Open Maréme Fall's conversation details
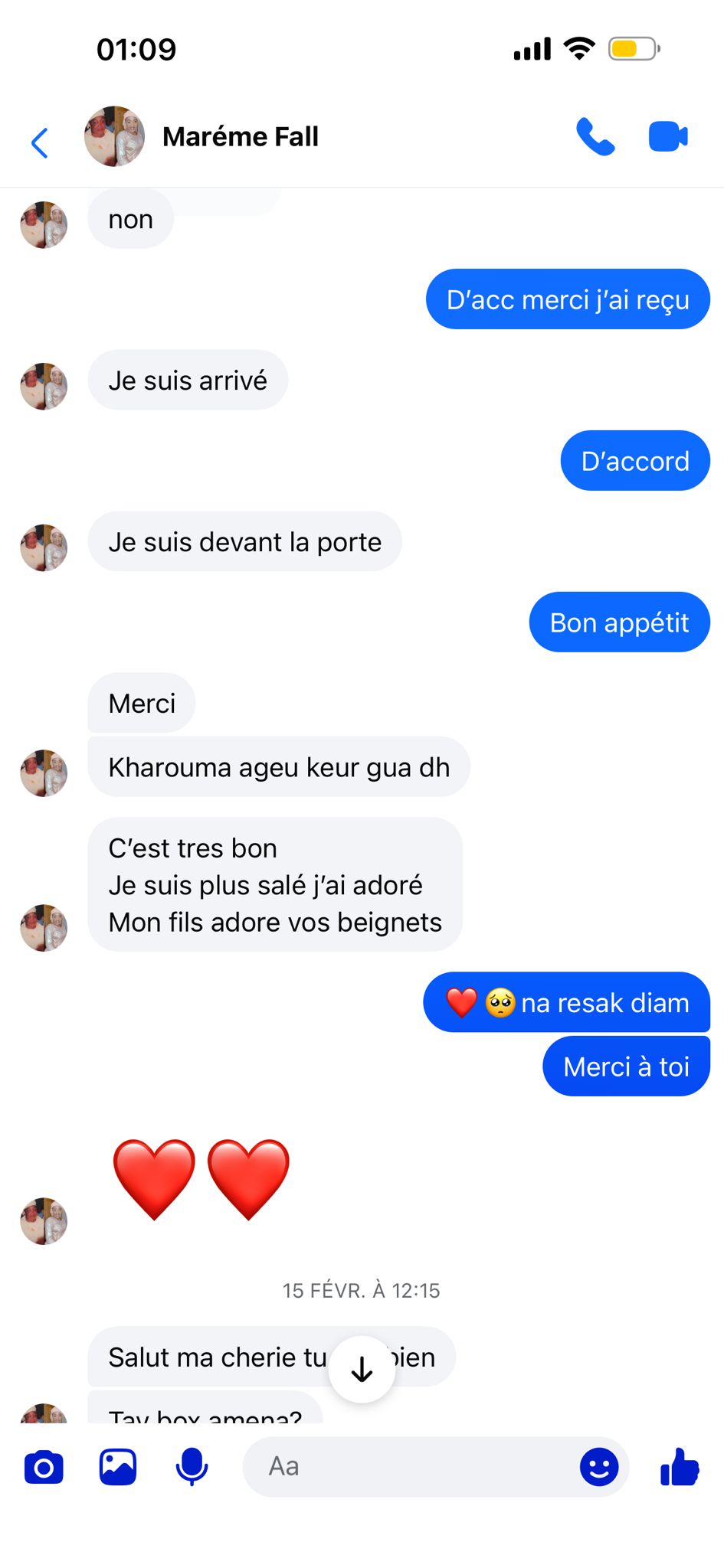Image resolution: width=724 pixels, height=1568 pixels. (240, 137)
